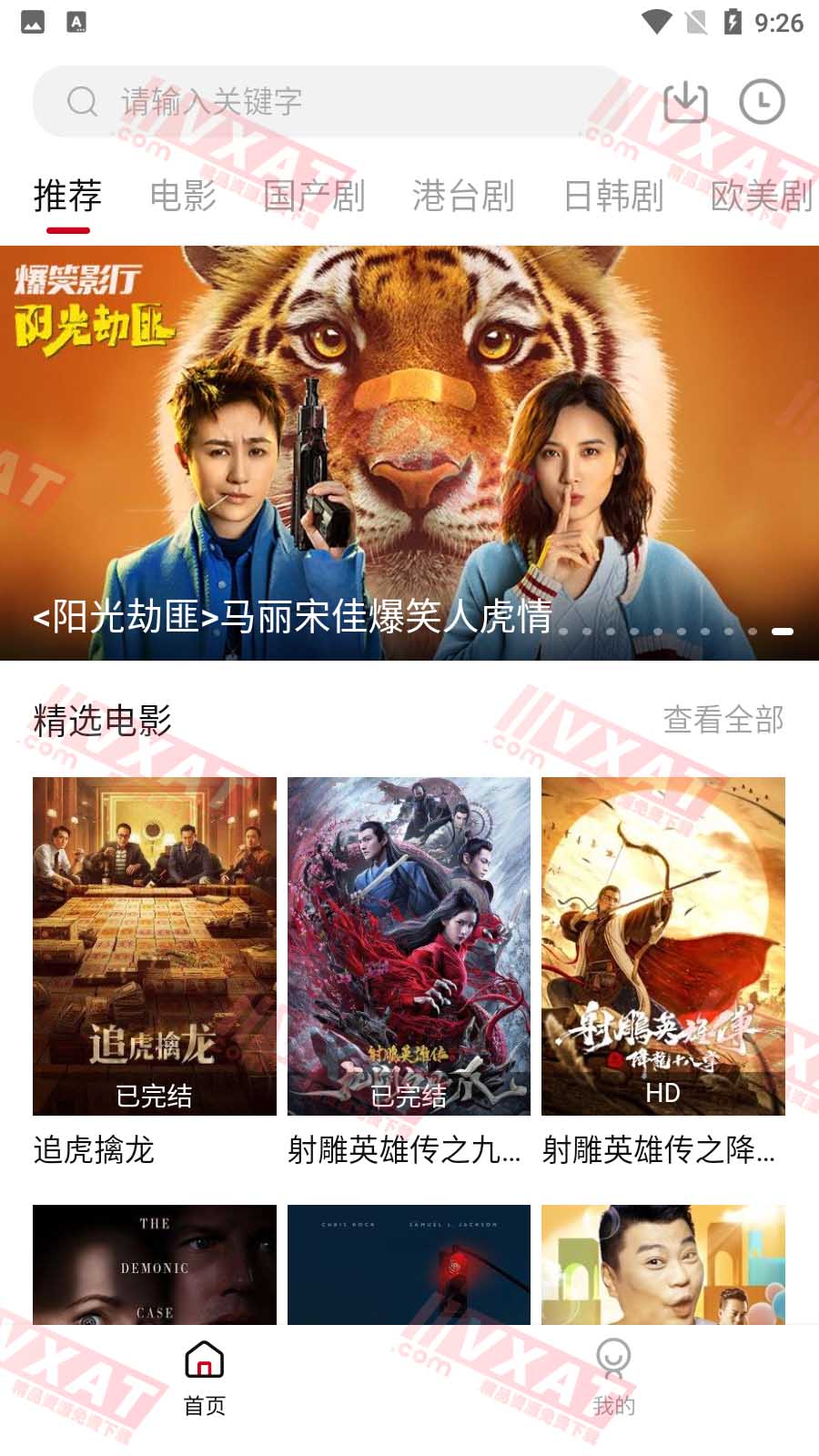Tap inside the 请输入关键字 search field
The image size is (819, 1456).
(x=273, y=102)
